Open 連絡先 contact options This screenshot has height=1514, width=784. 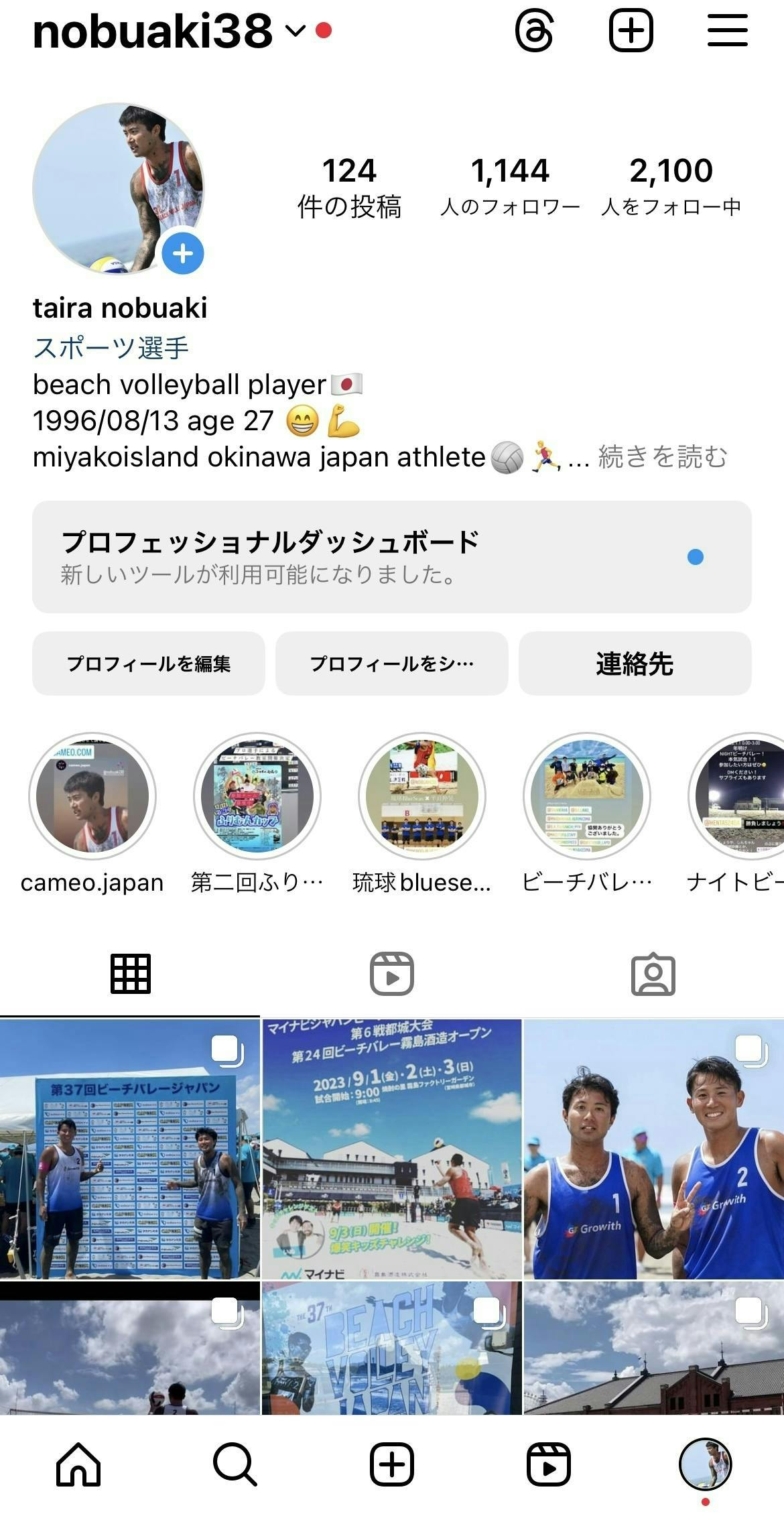[x=635, y=664]
